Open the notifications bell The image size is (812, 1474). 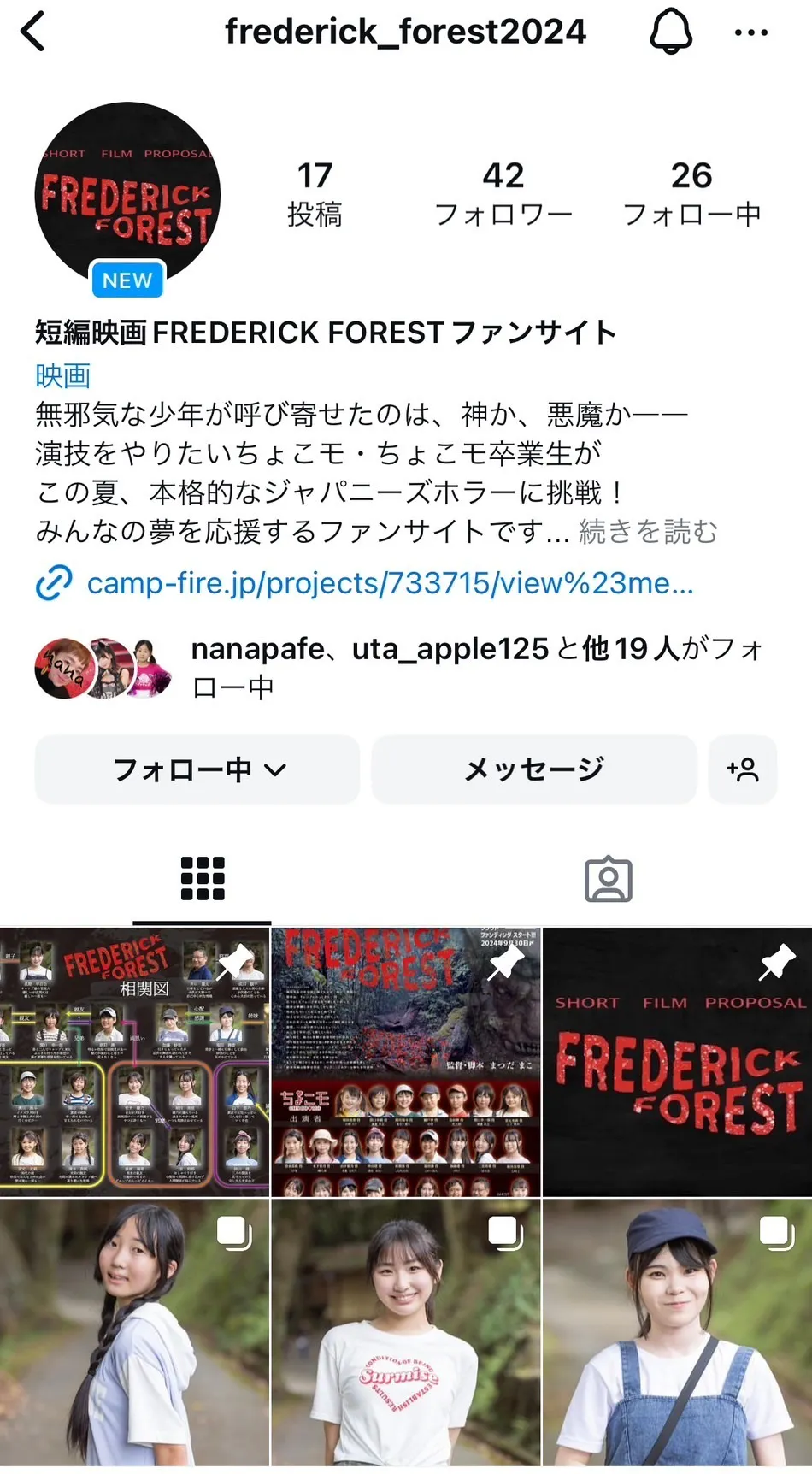[x=671, y=32]
